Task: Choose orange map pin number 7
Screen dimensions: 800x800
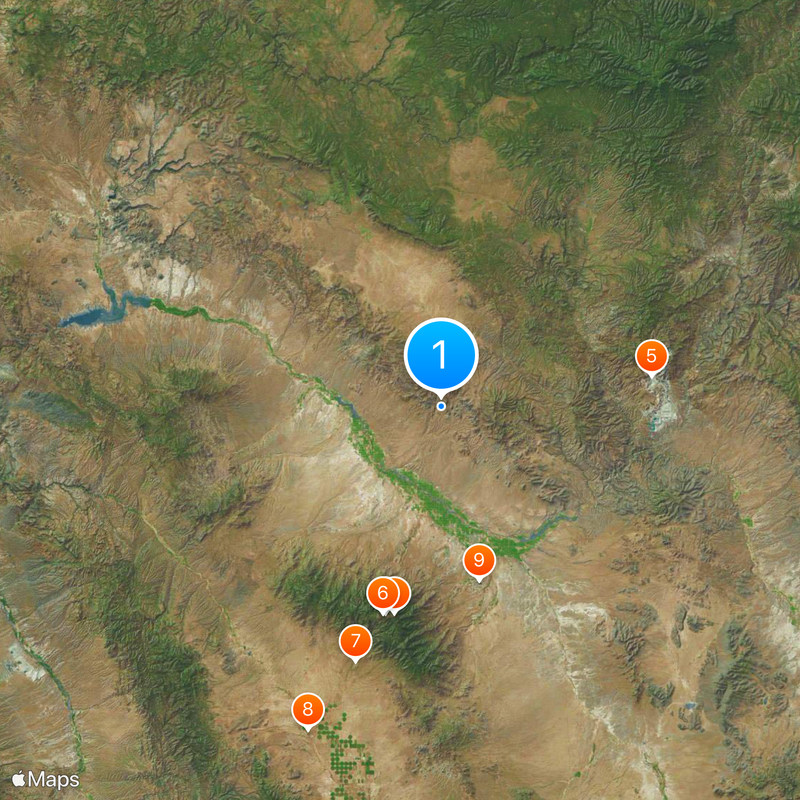Action: click(355, 640)
